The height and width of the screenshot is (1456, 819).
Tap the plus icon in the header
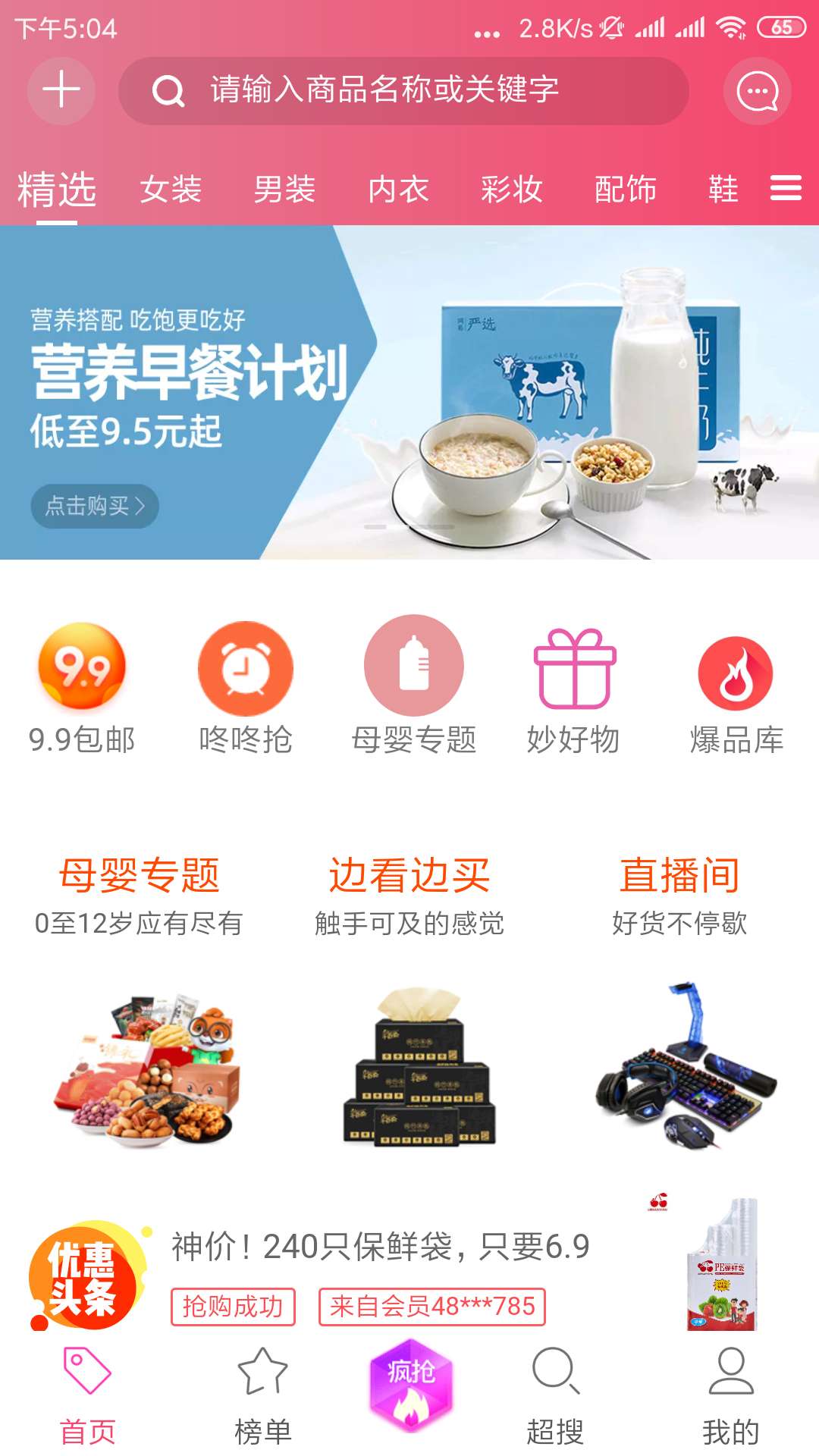coord(61,90)
